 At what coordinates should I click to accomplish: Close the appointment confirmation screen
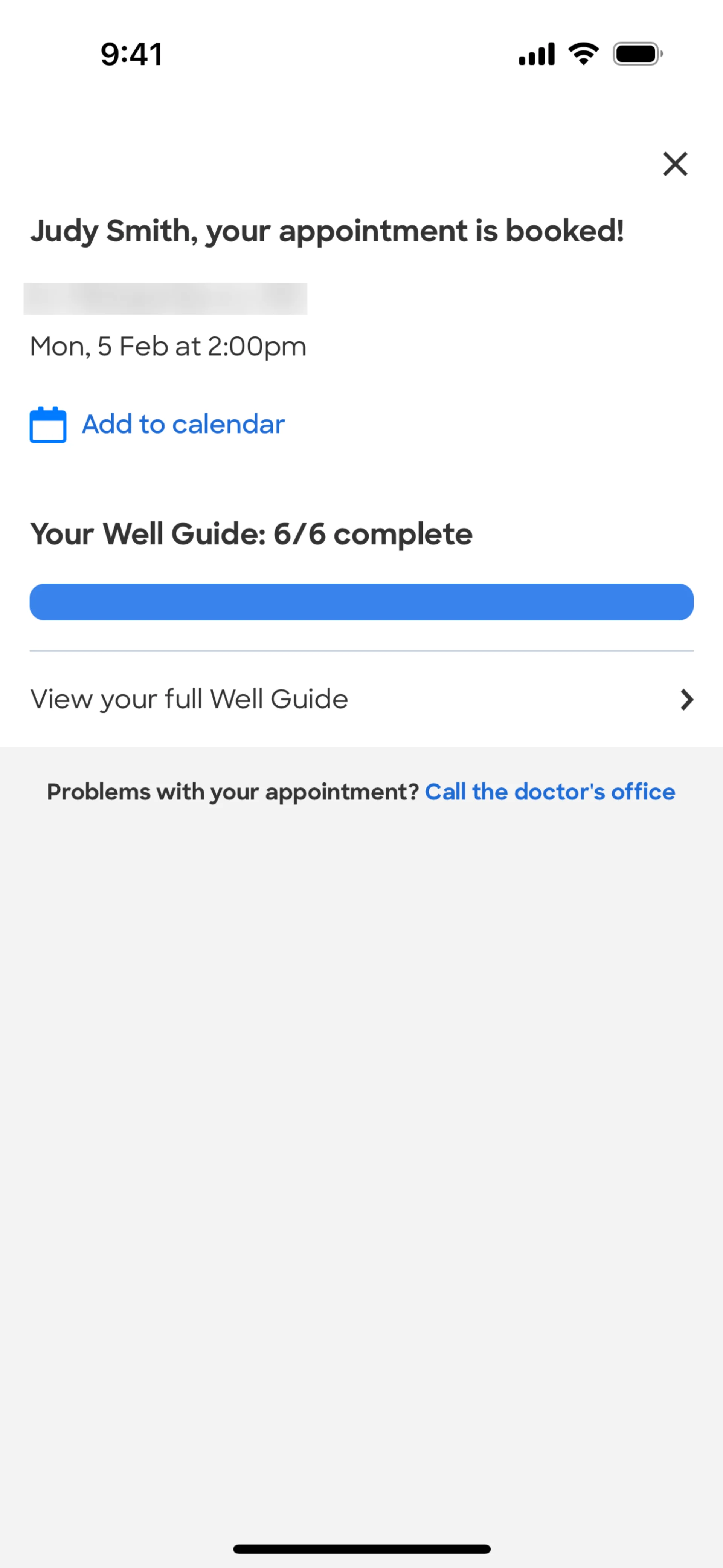click(x=675, y=164)
